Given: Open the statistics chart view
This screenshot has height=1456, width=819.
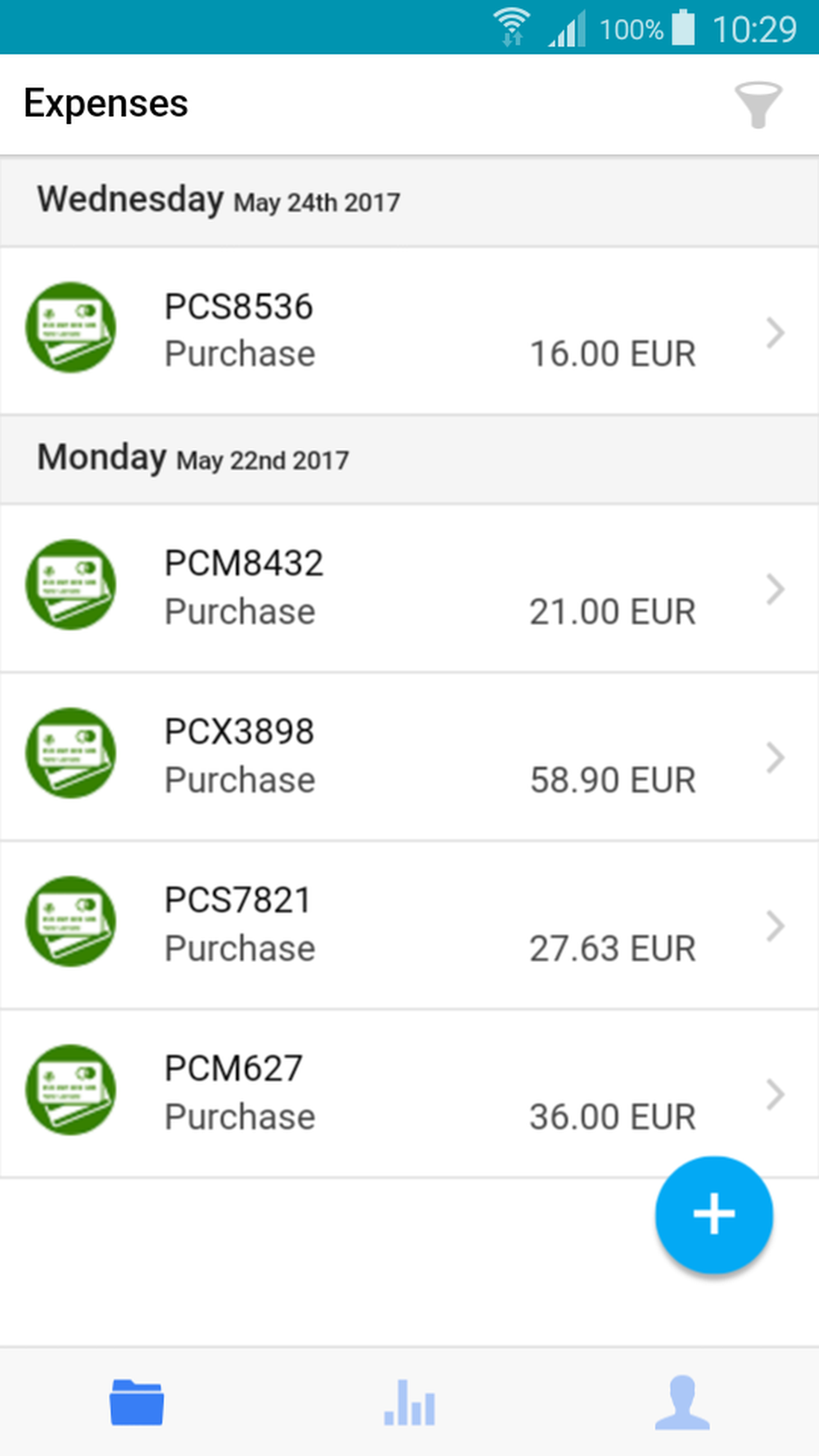Looking at the screenshot, I should (409, 1401).
